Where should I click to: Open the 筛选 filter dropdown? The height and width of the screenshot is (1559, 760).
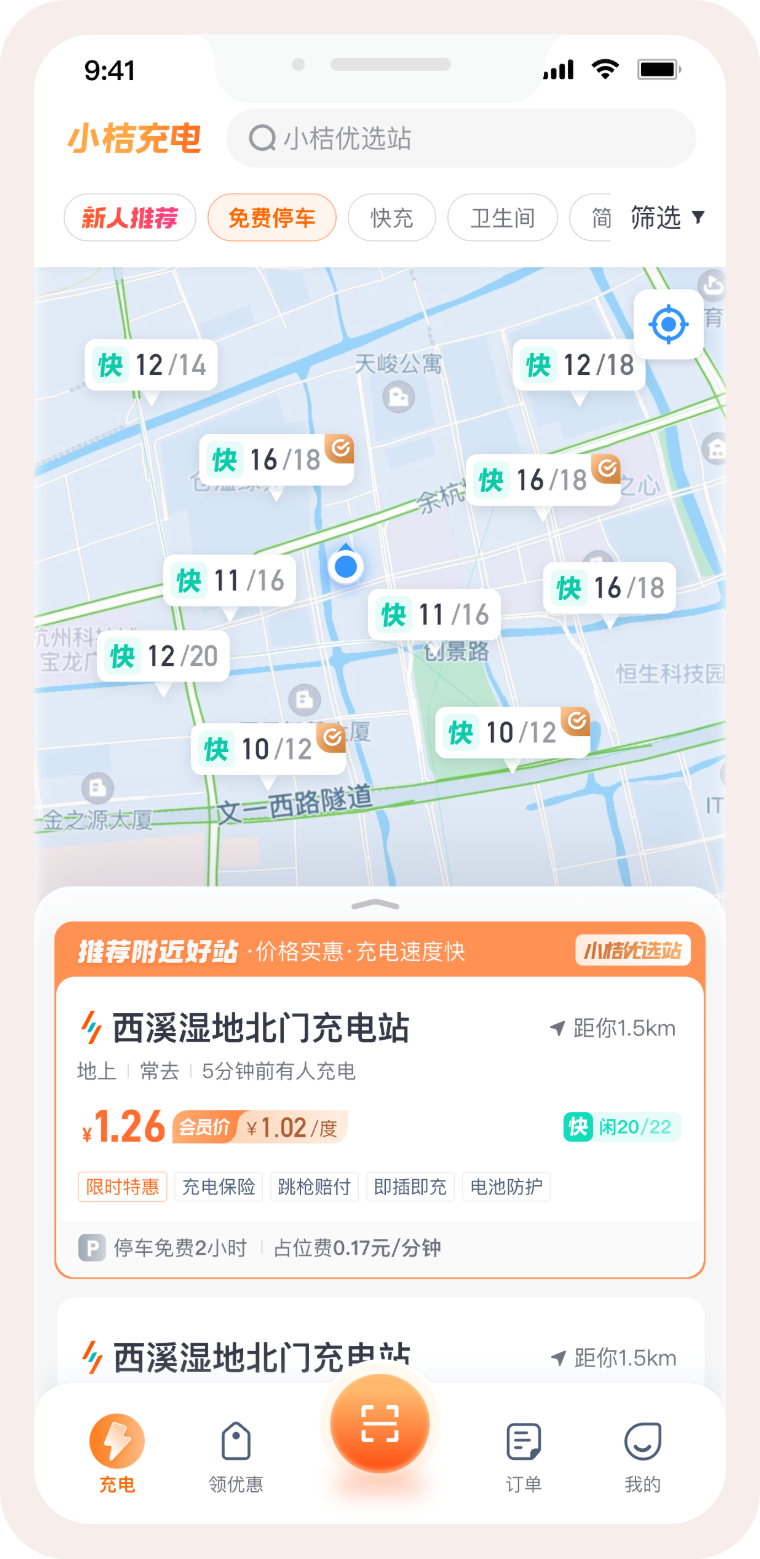point(668,218)
